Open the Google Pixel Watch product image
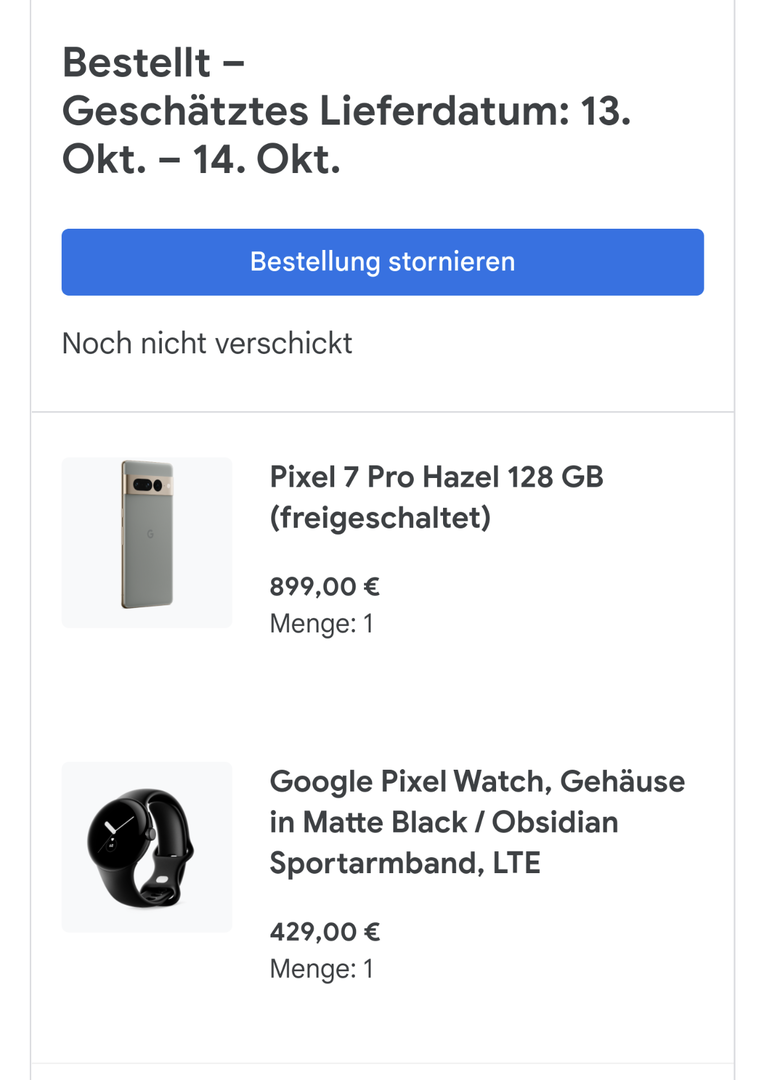Viewport: 764px width, 1080px height. click(147, 847)
